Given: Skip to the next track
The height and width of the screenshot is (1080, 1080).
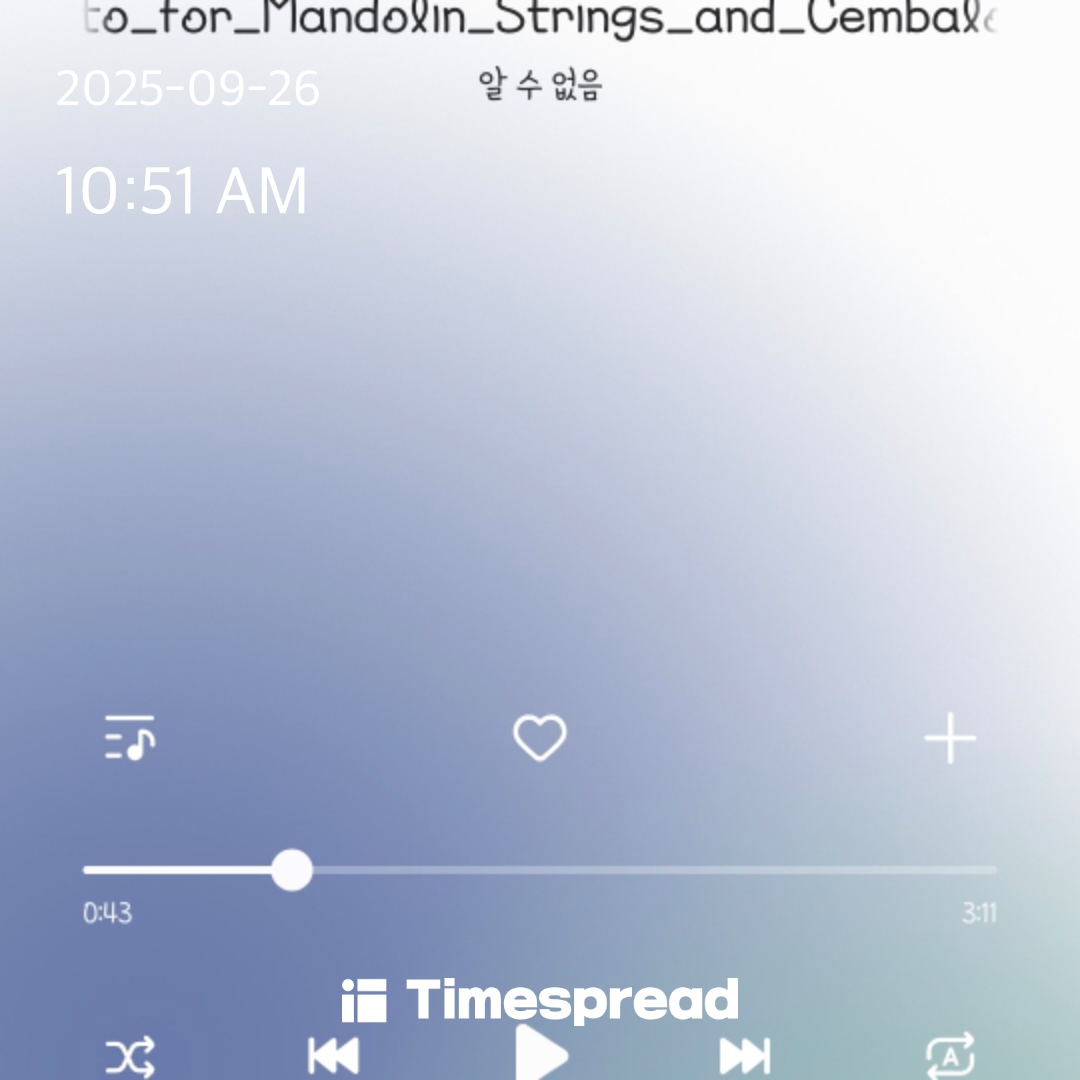Looking at the screenshot, I should 745,1056.
